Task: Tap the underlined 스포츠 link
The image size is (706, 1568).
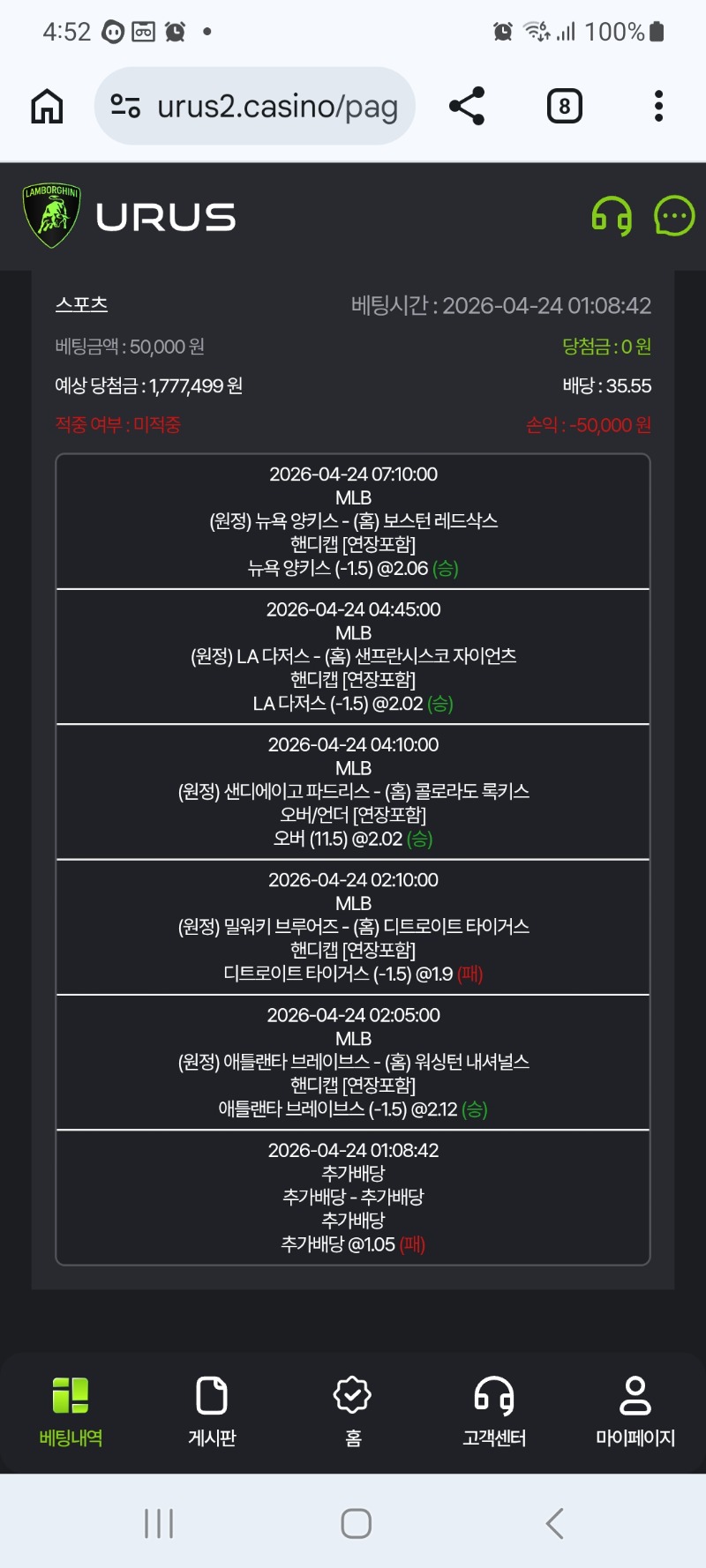Action: tap(81, 304)
